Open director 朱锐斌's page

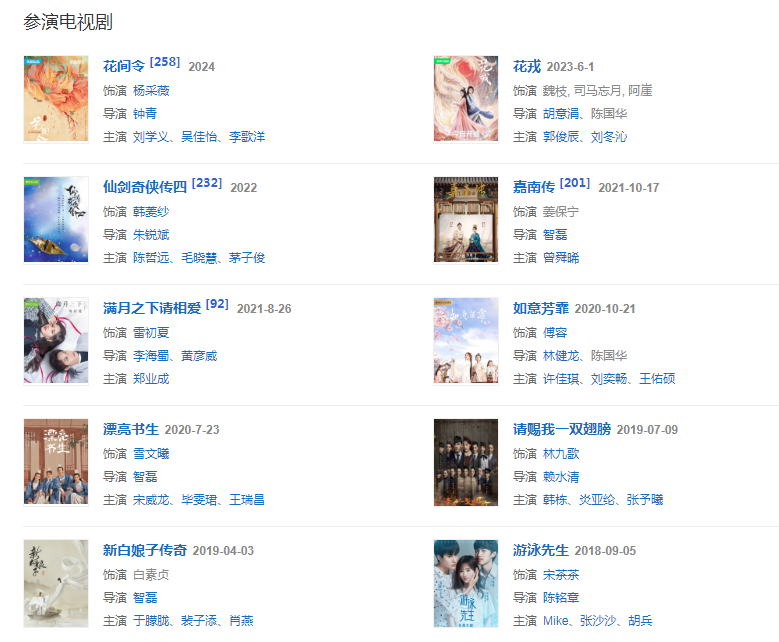tap(151, 235)
